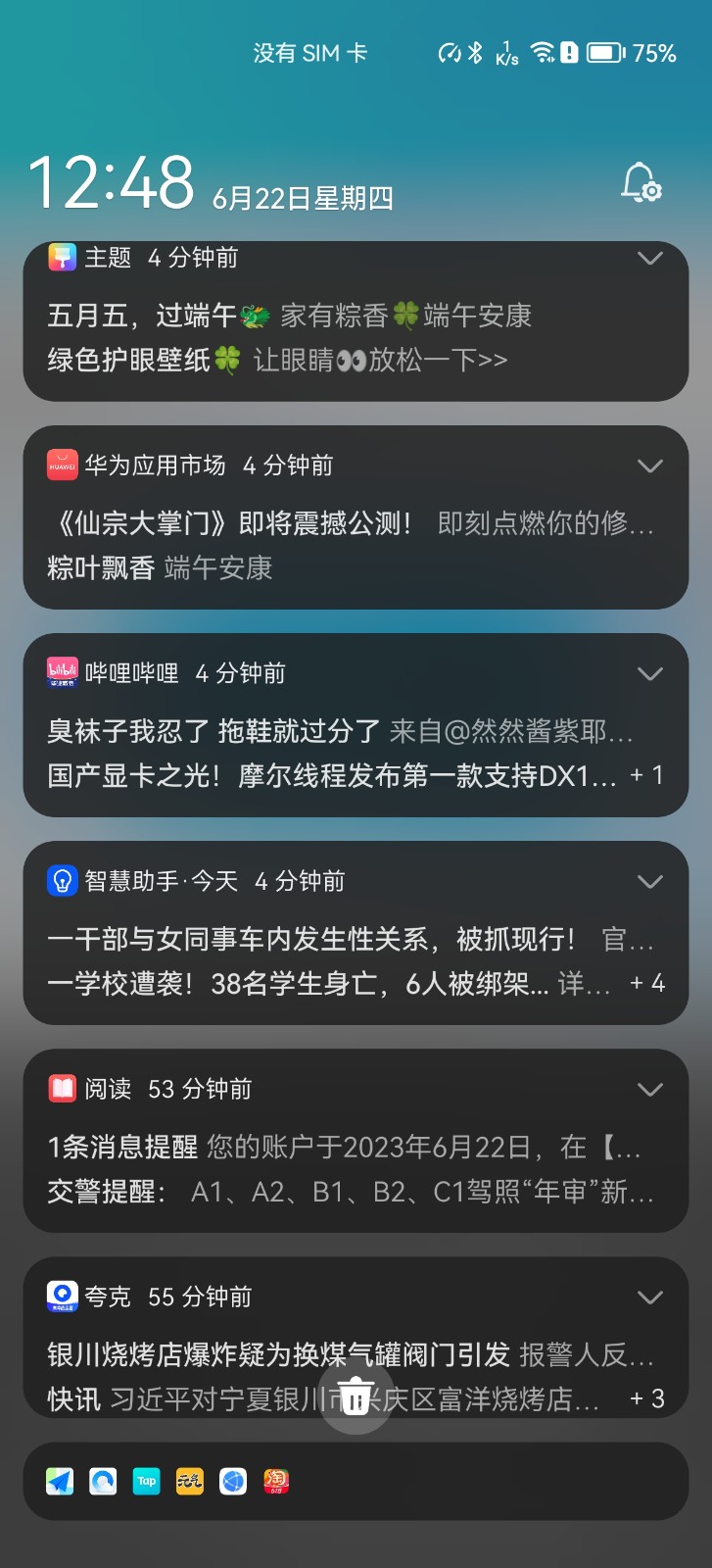Open the 智慧助手·今天 notification
The width and height of the screenshot is (712, 1568).
tap(294, 960)
